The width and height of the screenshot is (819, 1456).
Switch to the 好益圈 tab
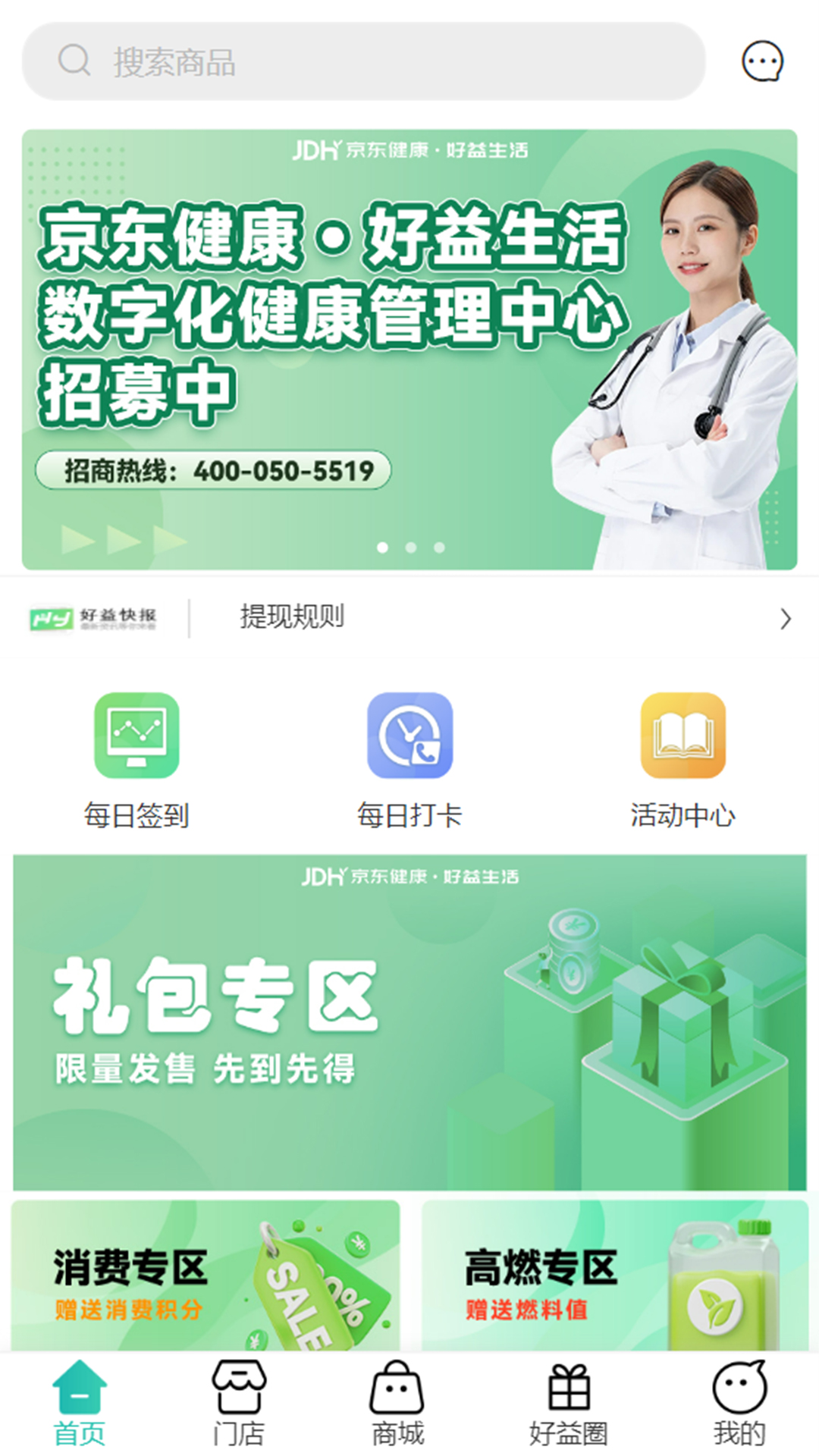point(569,1403)
